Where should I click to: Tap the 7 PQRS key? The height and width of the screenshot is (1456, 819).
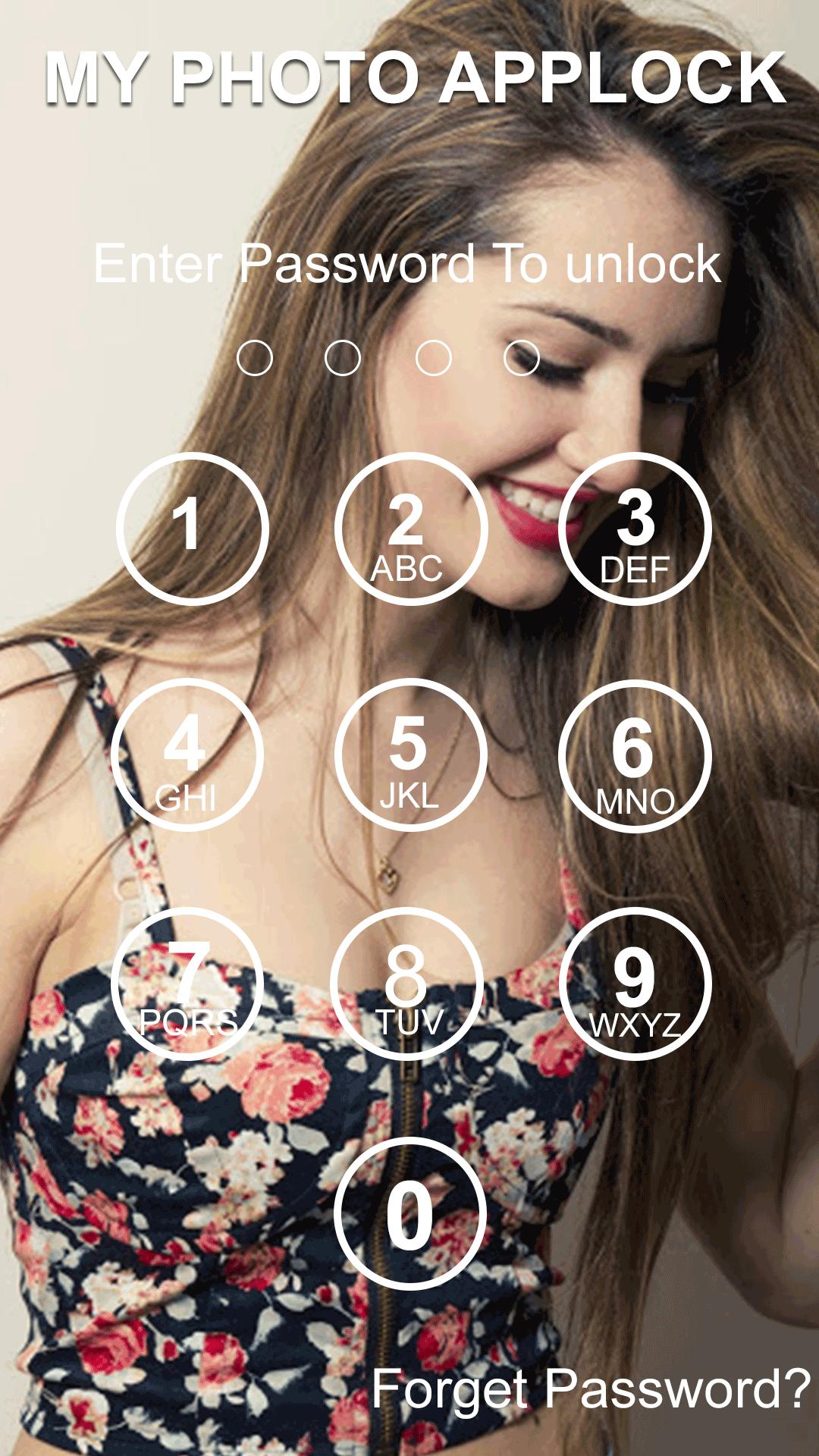(x=187, y=984)
